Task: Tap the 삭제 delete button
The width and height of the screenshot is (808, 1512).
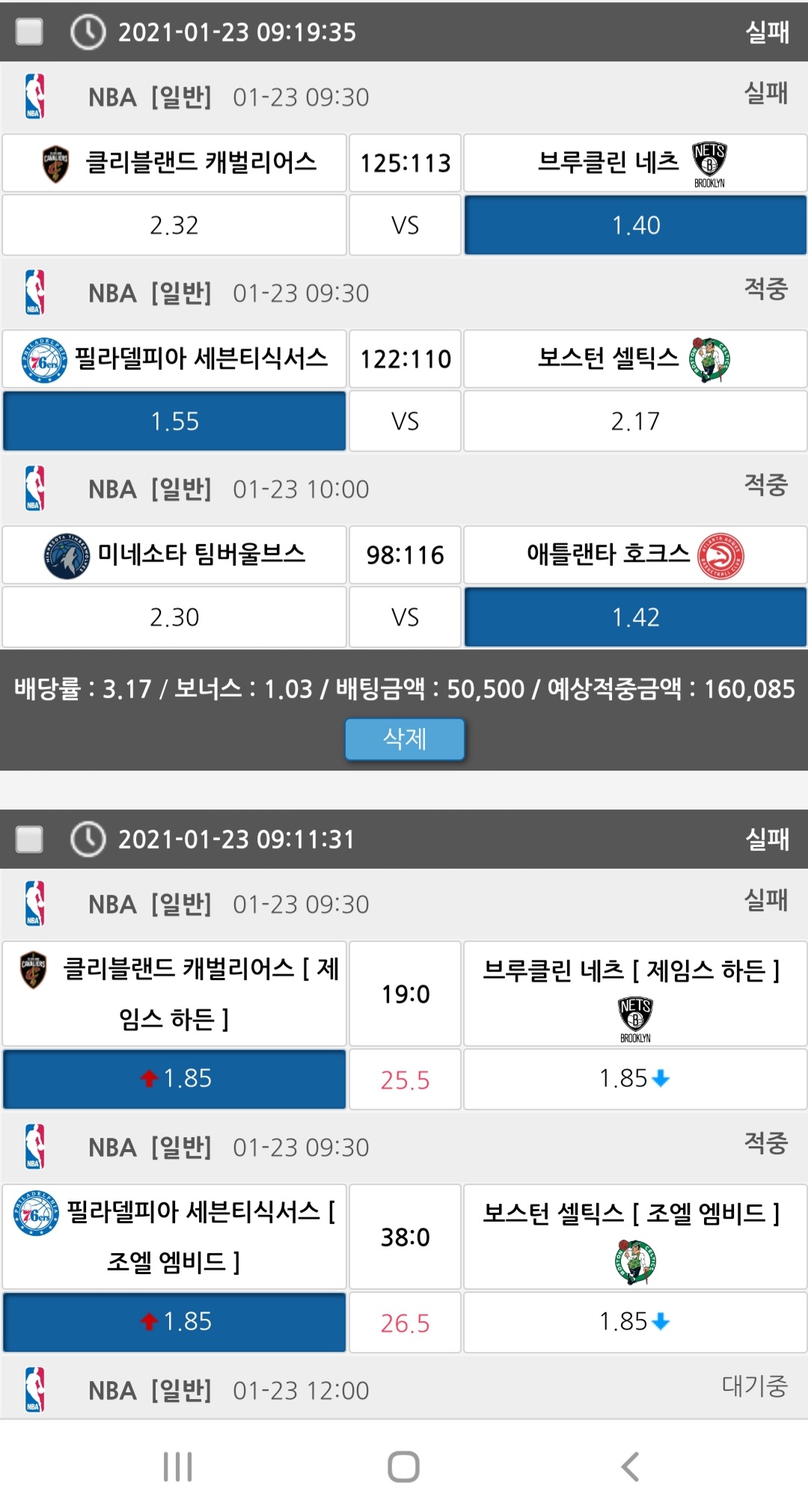Action: pos(405,739)
